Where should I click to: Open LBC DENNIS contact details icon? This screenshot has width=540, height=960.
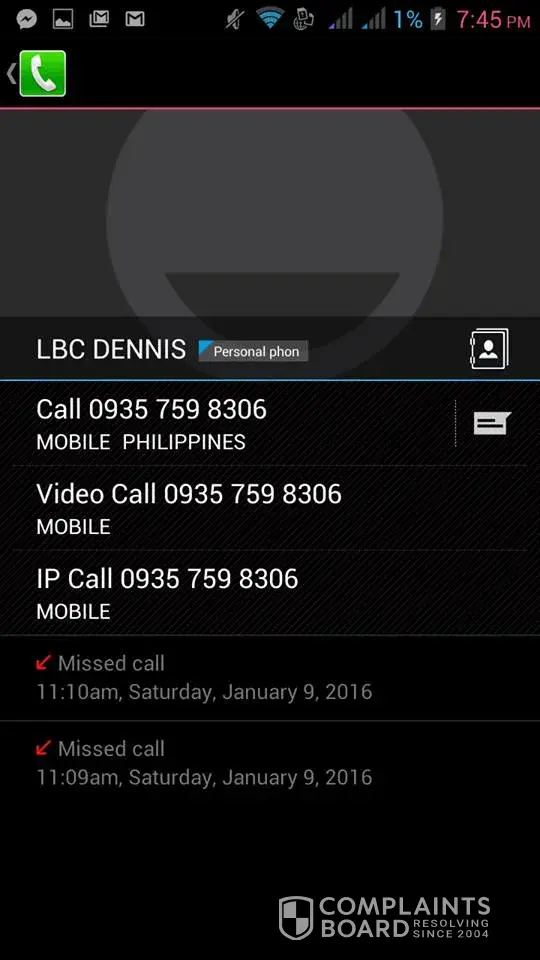point(489,349)
